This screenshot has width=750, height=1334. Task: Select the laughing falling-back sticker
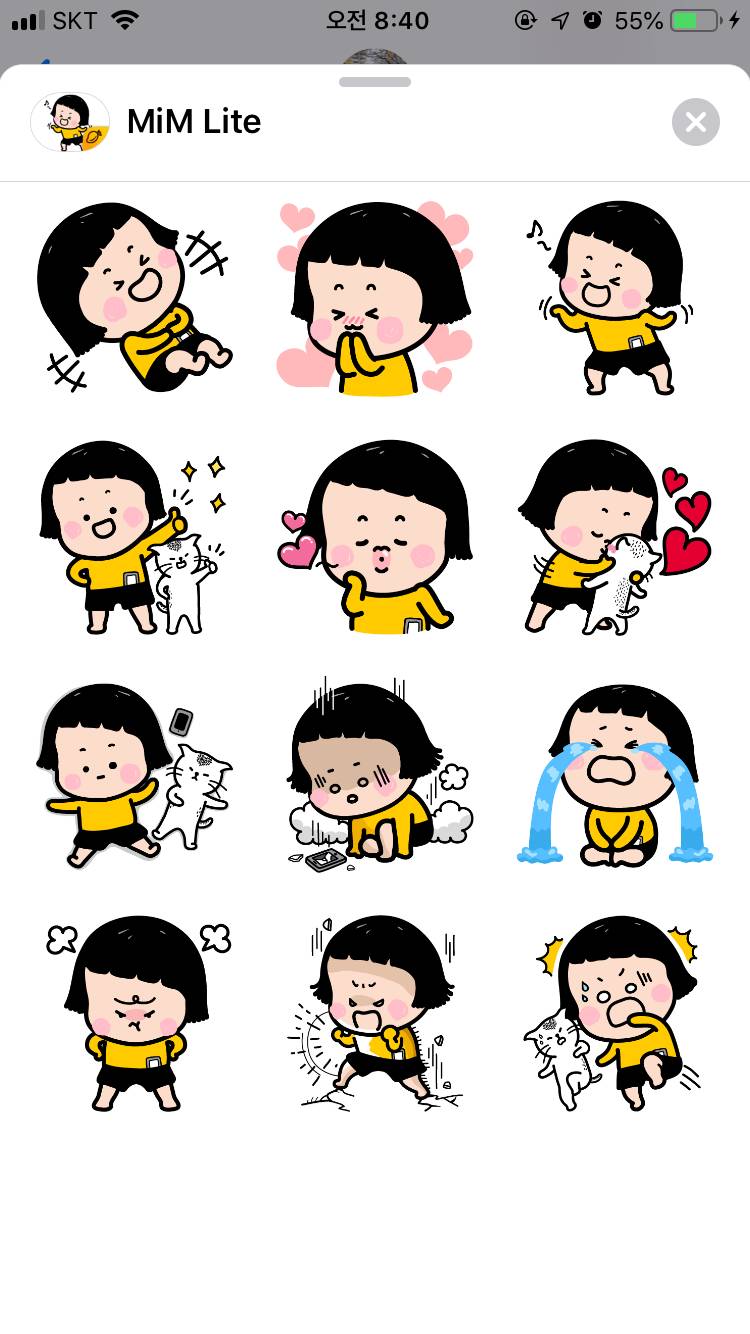tap(135, 298)
